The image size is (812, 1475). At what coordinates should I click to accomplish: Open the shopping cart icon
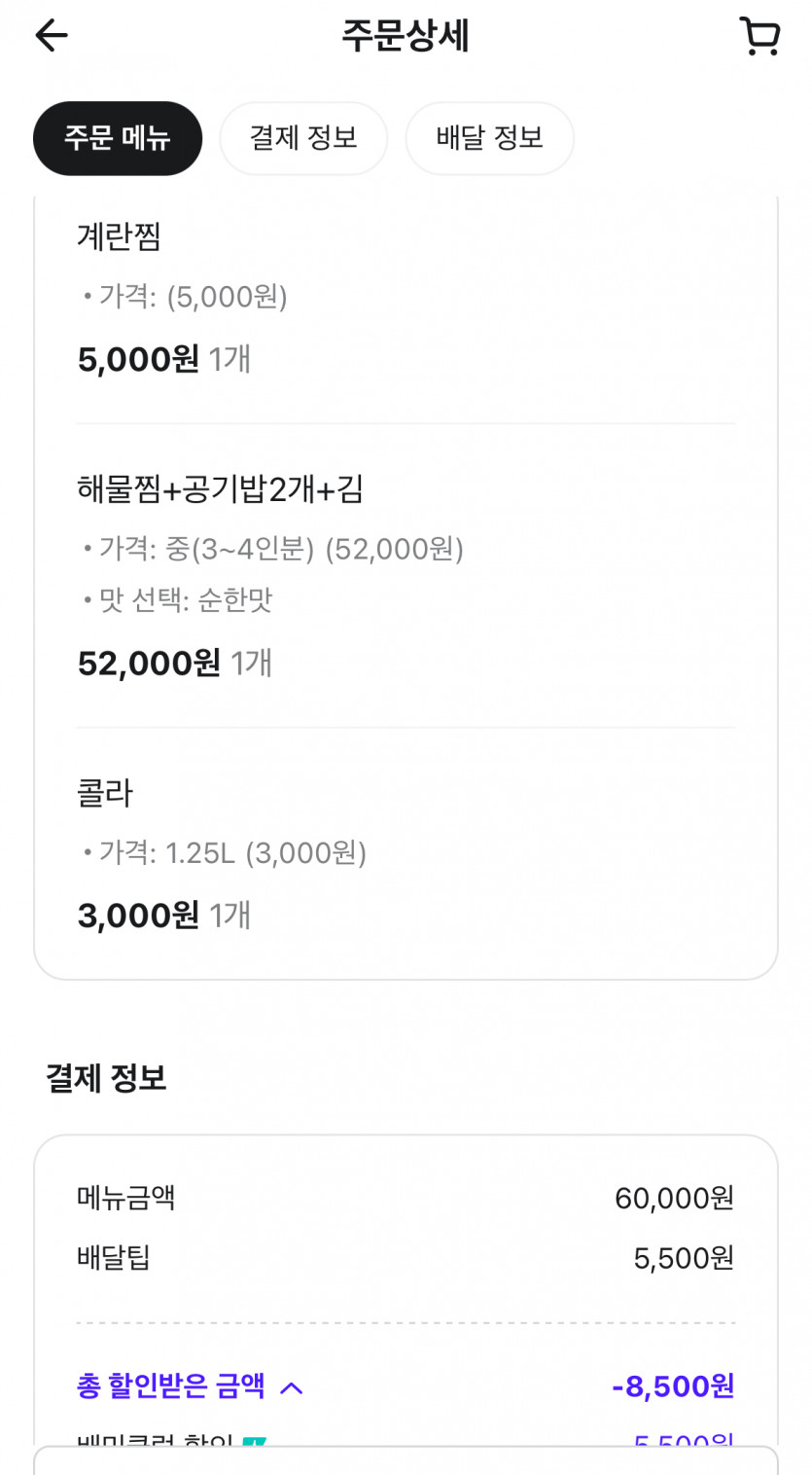coord(760,35)
